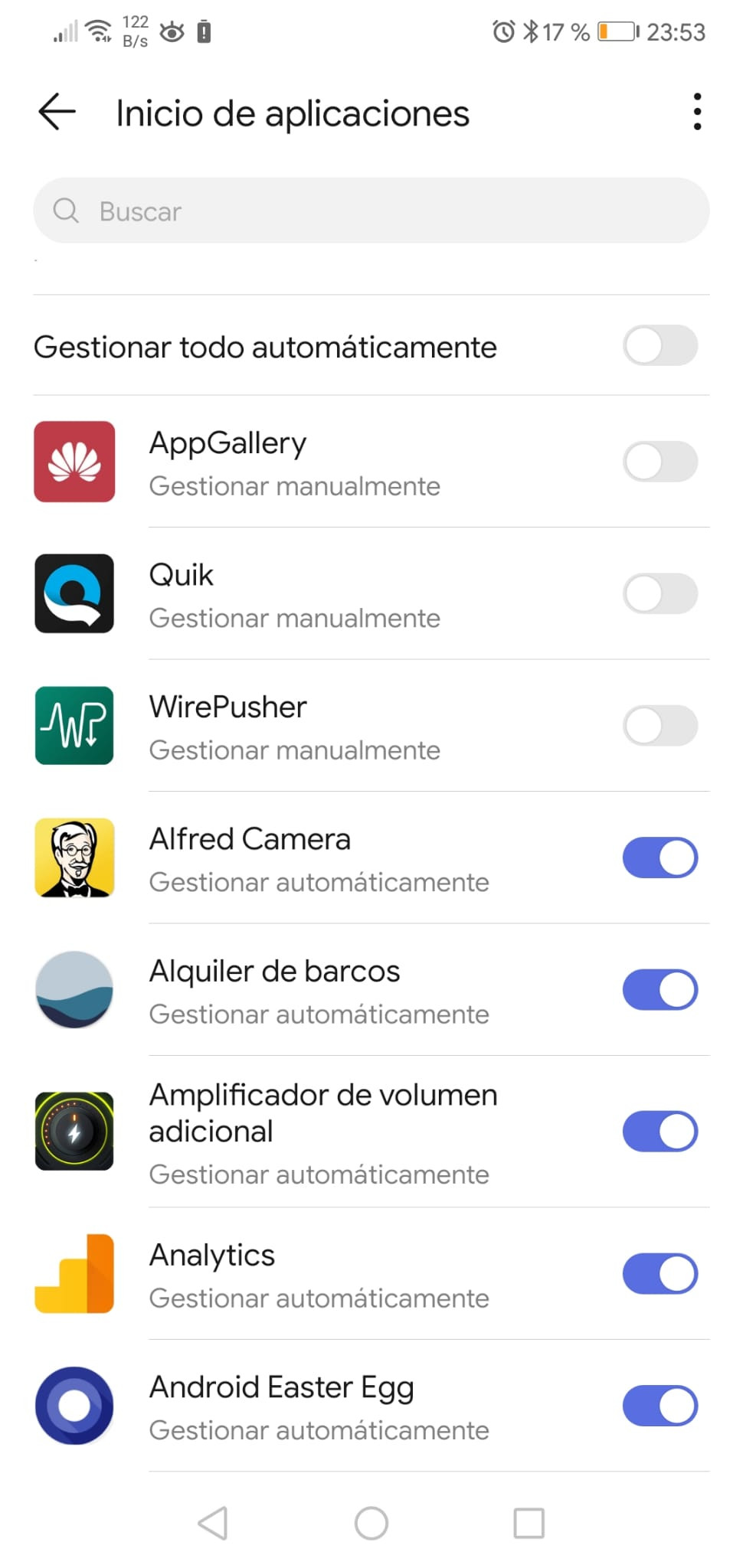743x1568 pixels.
Task: Enable Gestionar todo automáticamente
Action: tap(660, 346)
